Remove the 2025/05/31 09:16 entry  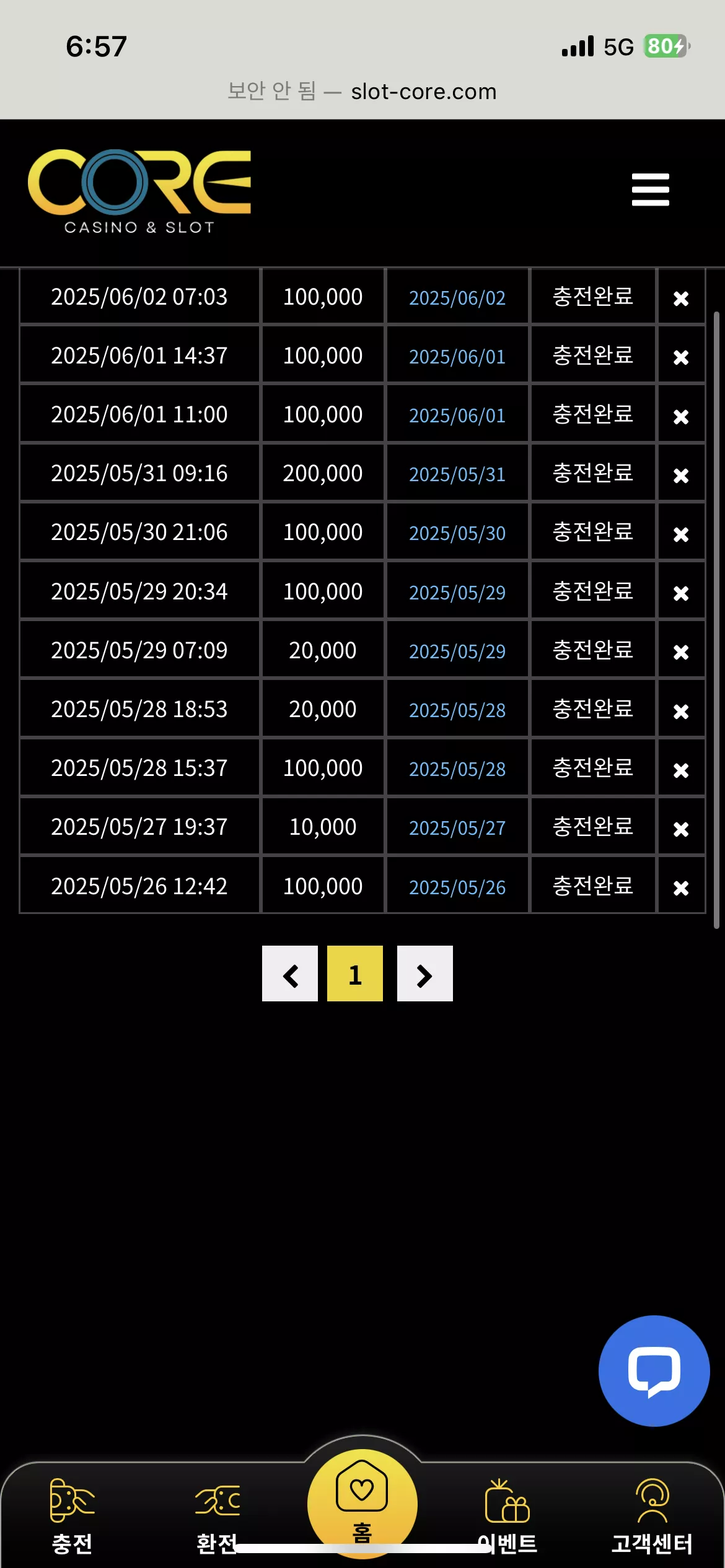click(x=681, y=476)
